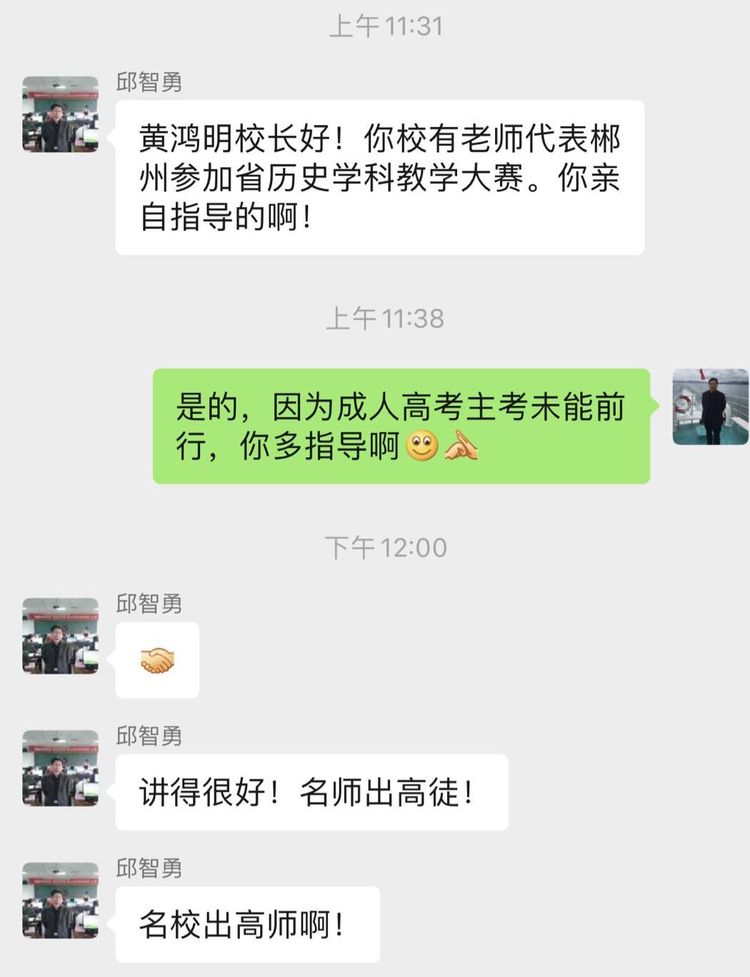Tap 邱智勇's avatar beside 名校出高师啊
The width and height of the screenshot is (750, 977).
point(60,900)
